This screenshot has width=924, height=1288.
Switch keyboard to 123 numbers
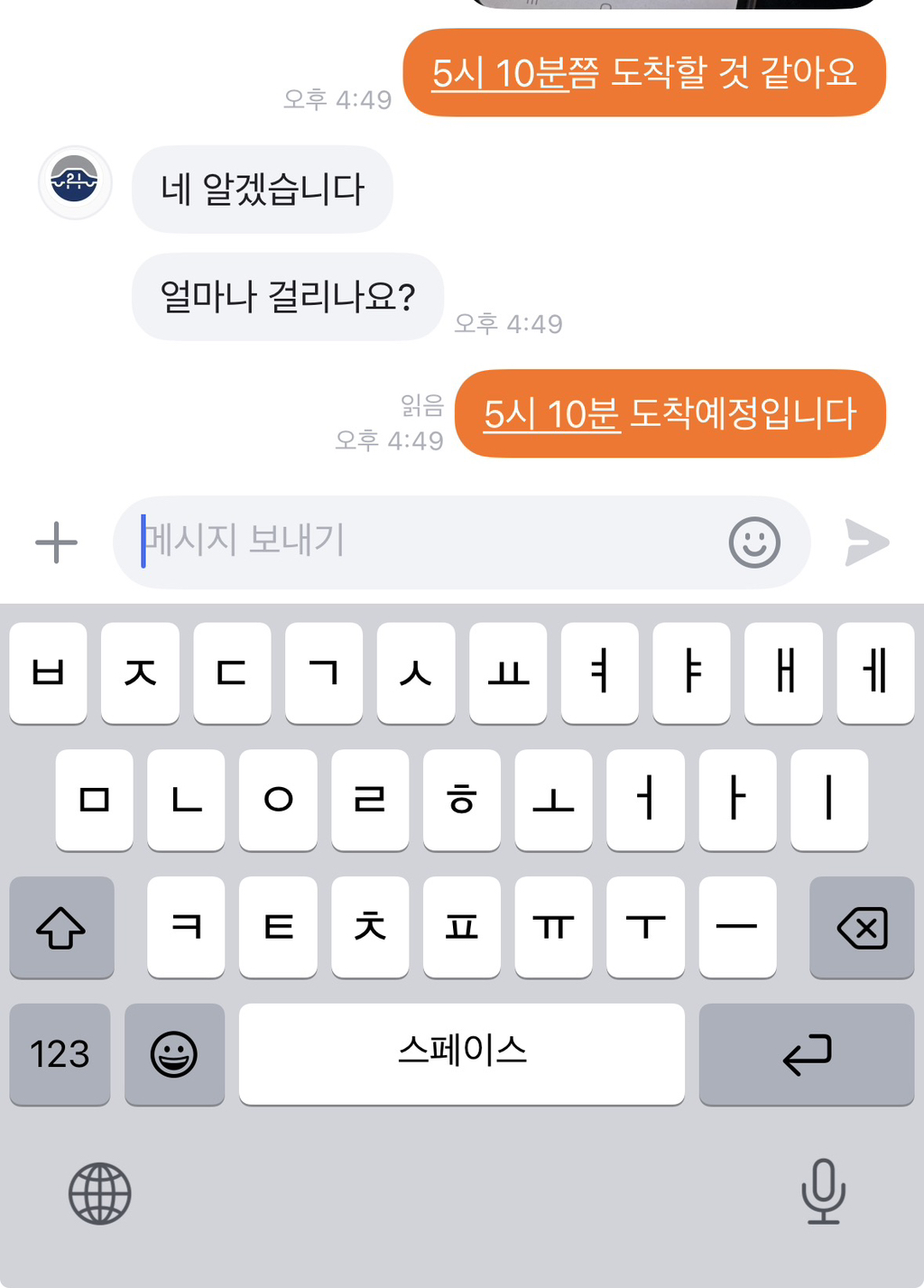pyautogui.click(x=60, y=1053)
